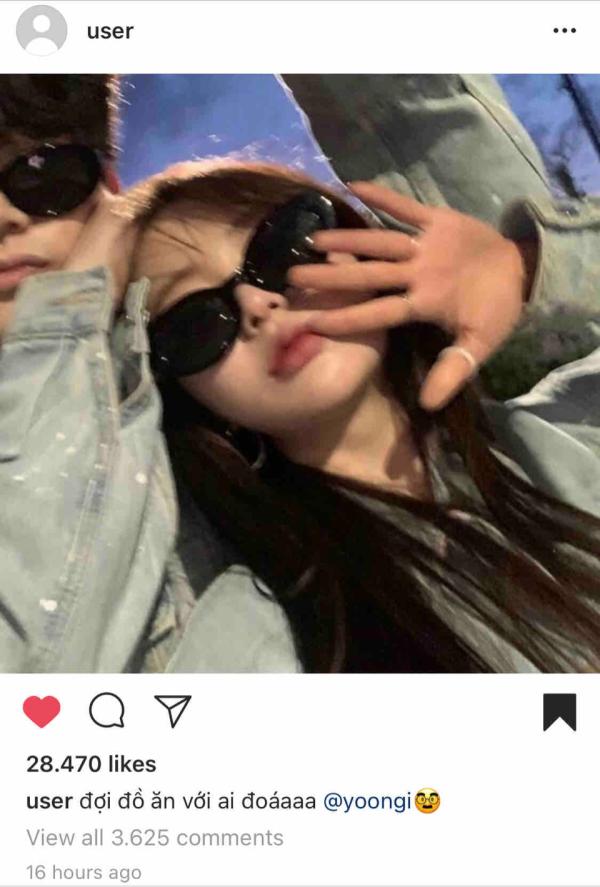600x887 pixels.
Task: Unlike the post with the red heart
Action: click(x=42, y=711)
